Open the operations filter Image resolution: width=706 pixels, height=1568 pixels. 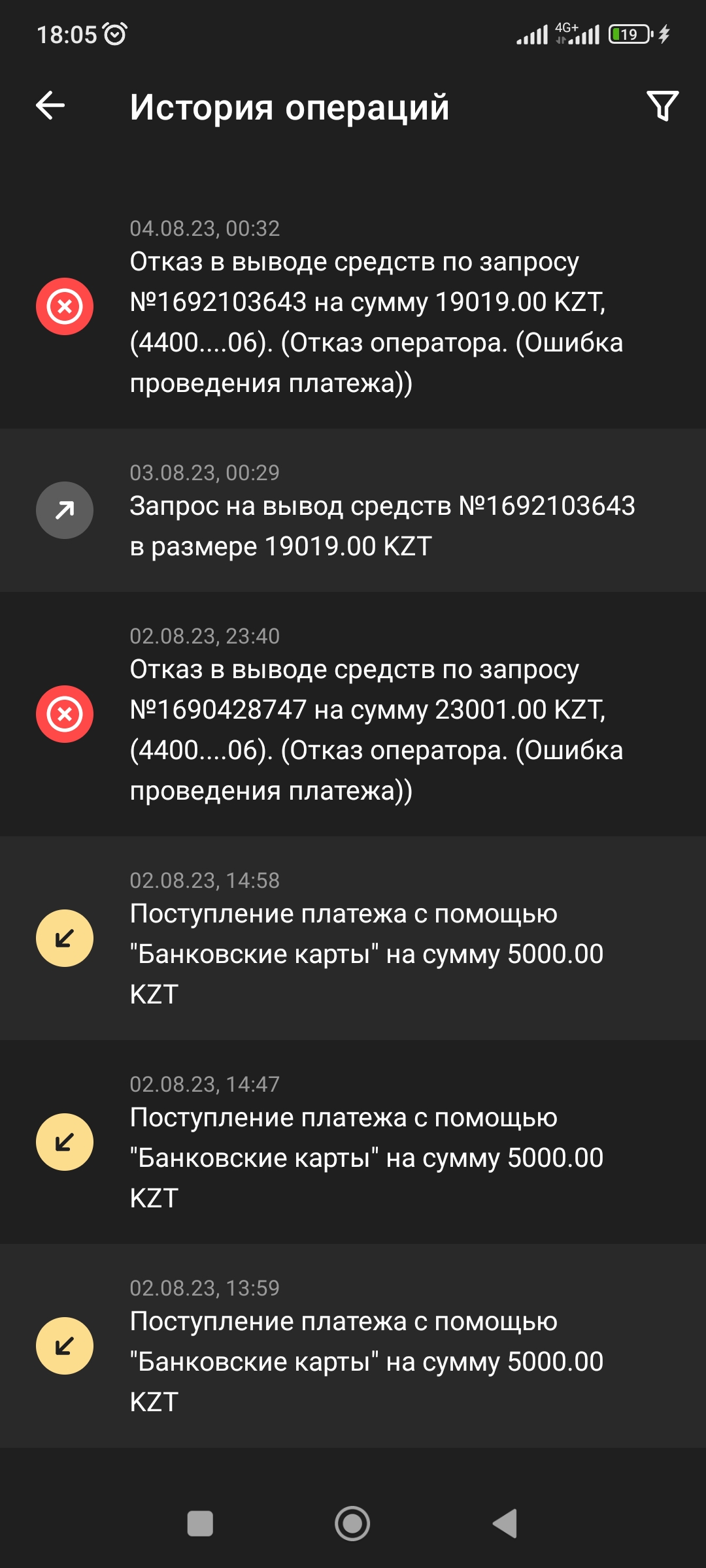[662, 106]
